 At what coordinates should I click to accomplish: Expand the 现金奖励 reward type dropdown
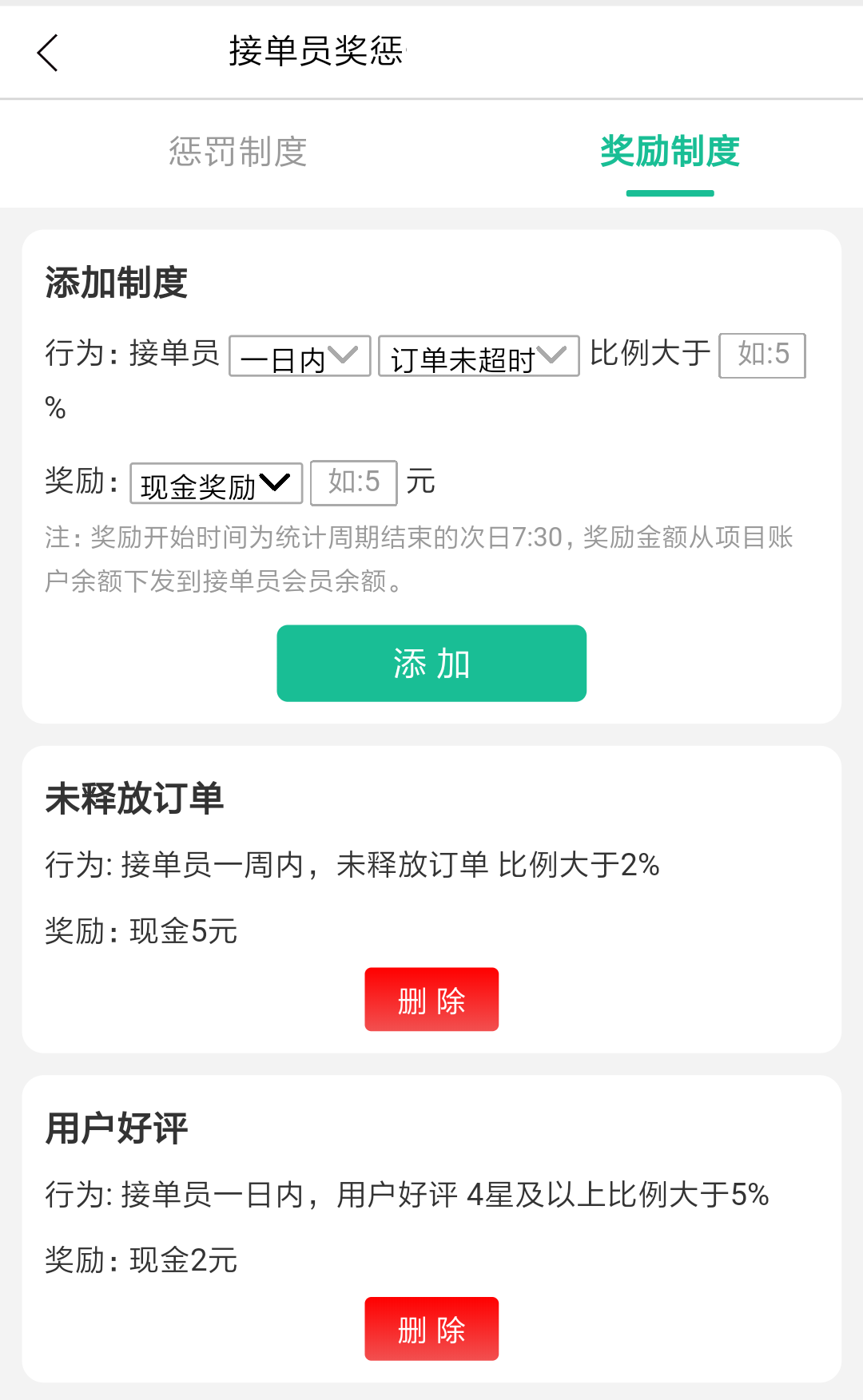[216, 483]
